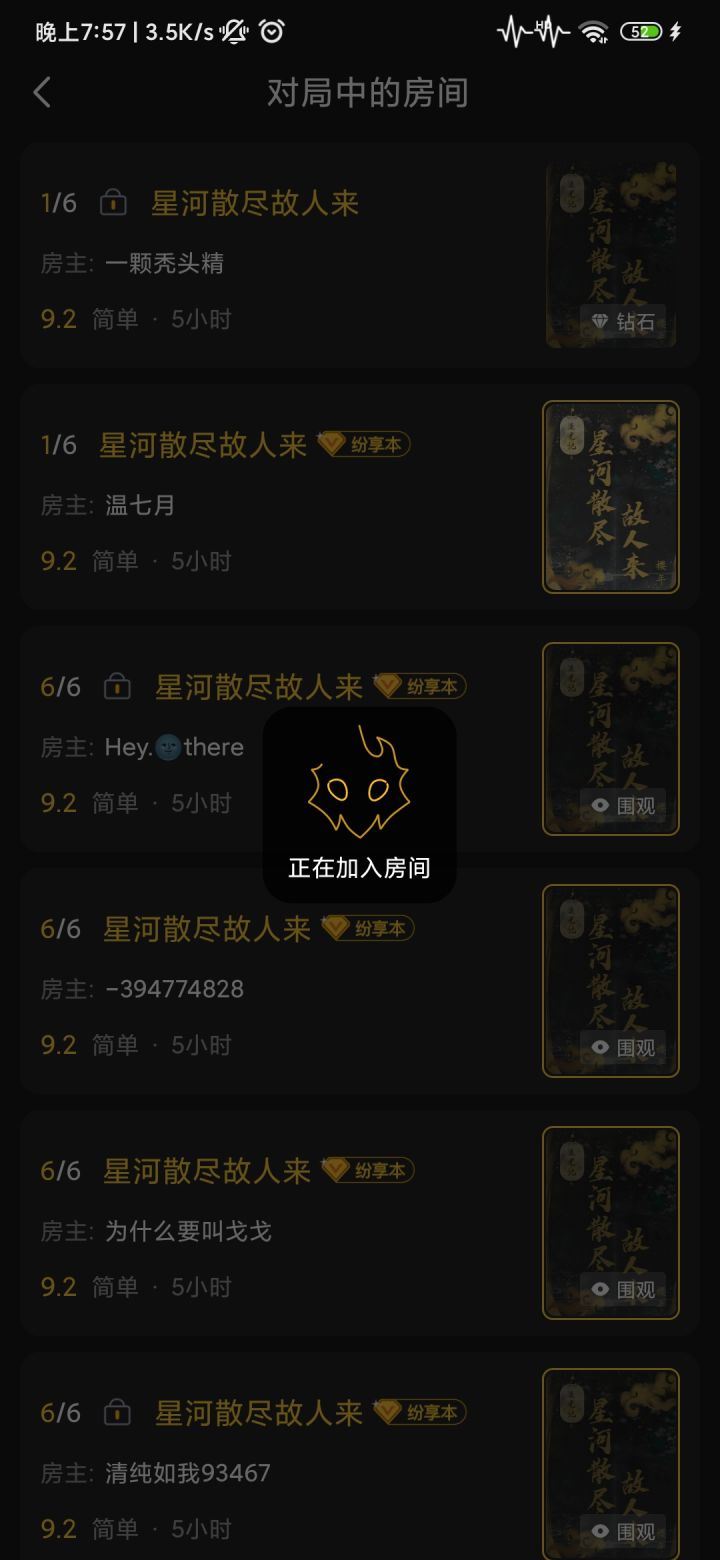Tap 围观 on 清纯如我93467's room
720x1560 pixels.
(x=625, y=1531)
